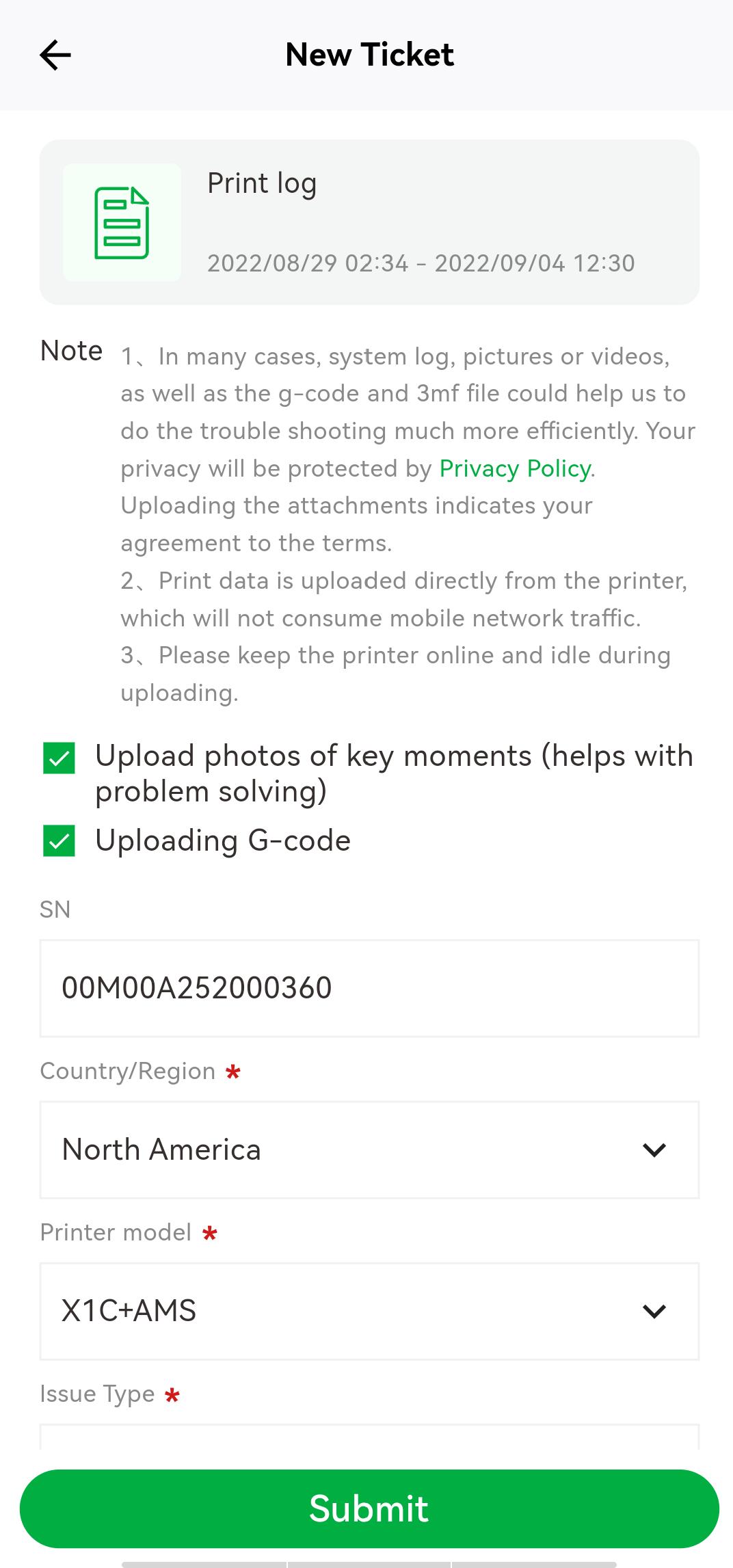Go back using the arrow icon

click(x=55, y=55)
